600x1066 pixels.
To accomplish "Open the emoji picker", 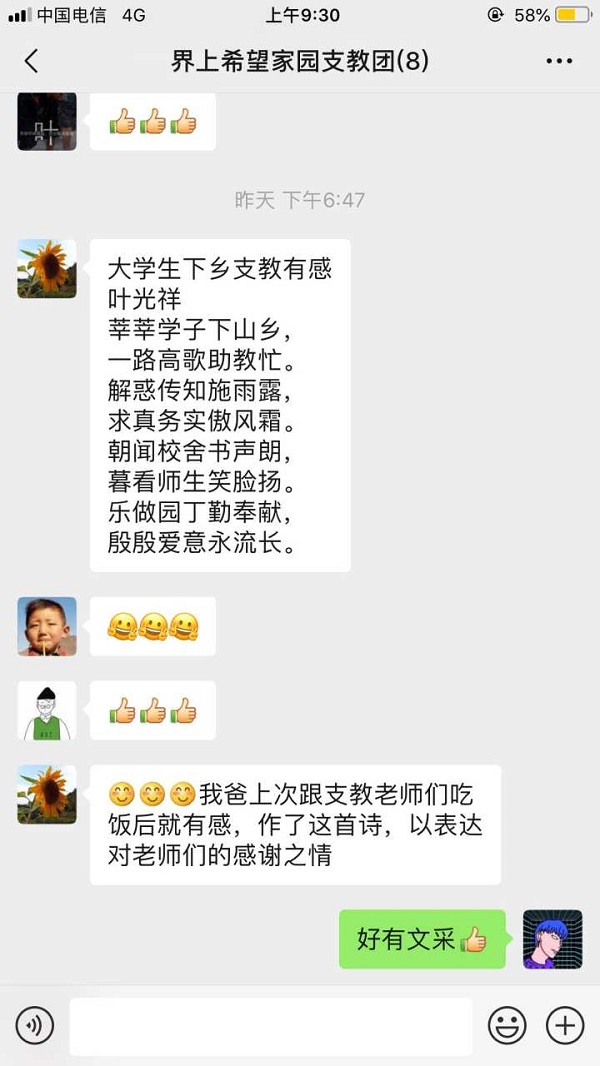I will point(507,1025).
